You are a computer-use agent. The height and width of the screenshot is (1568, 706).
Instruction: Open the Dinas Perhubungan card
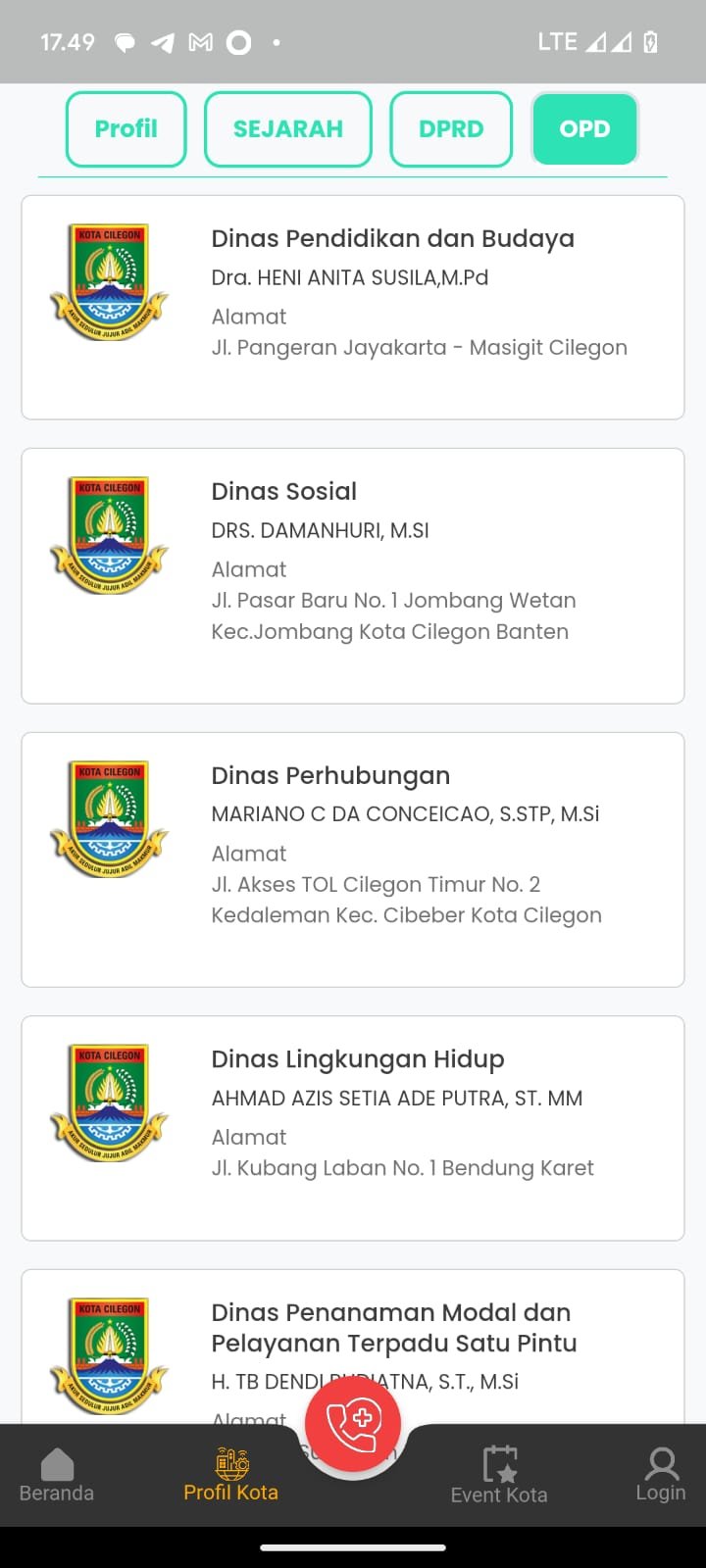[353, 858]
